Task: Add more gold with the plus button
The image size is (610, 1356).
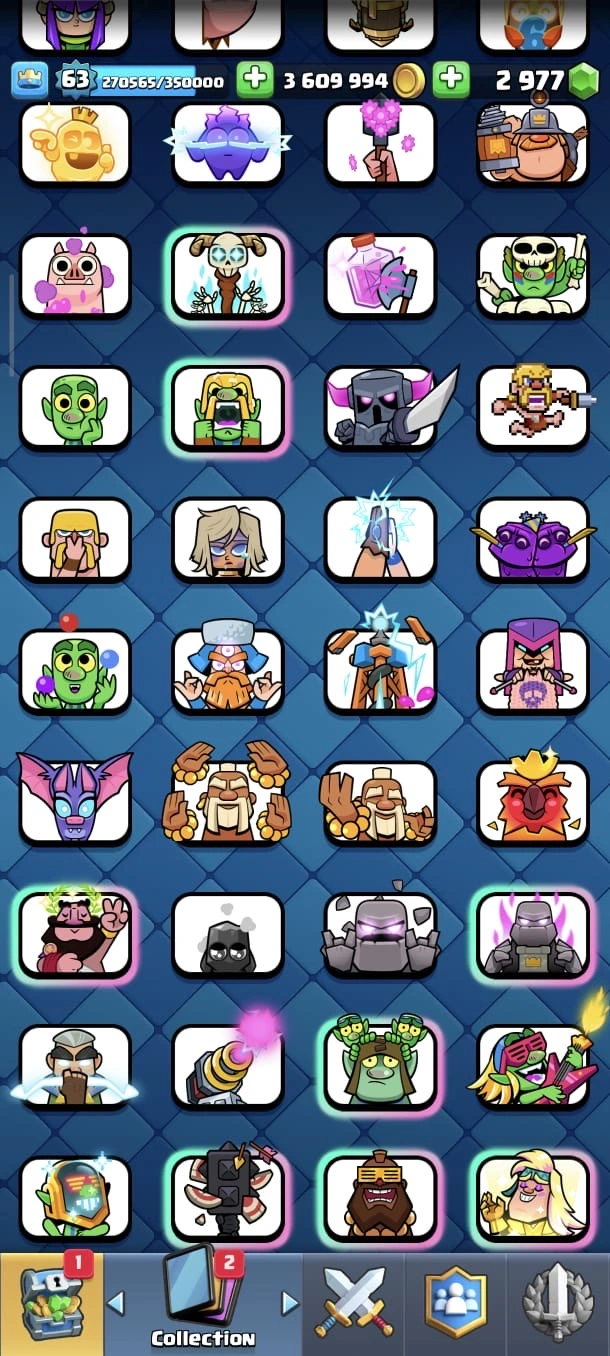Action: [x=255, y=80]
